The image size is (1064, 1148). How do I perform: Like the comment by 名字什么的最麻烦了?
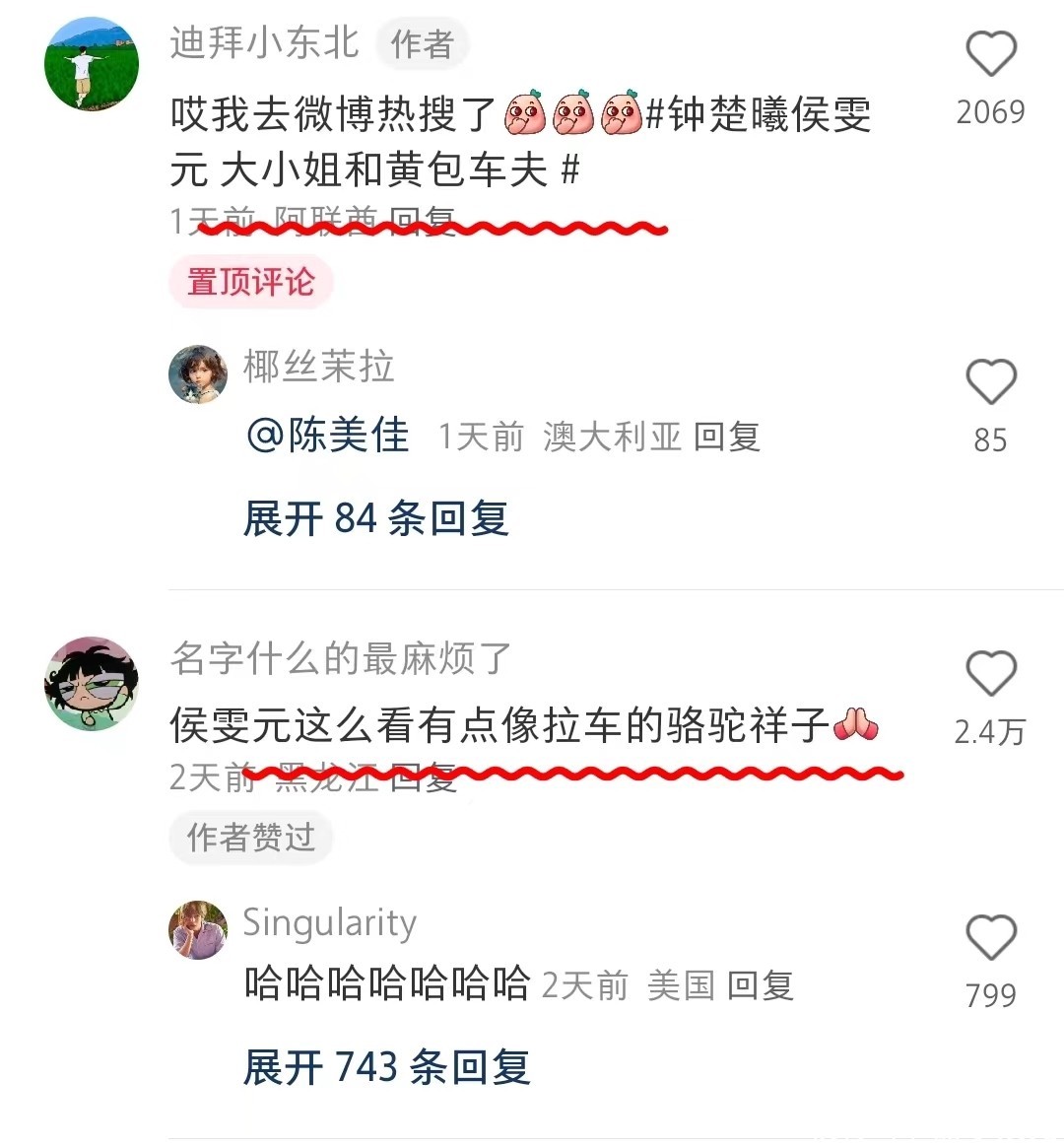pyautogui.click(x=990, y=675)
